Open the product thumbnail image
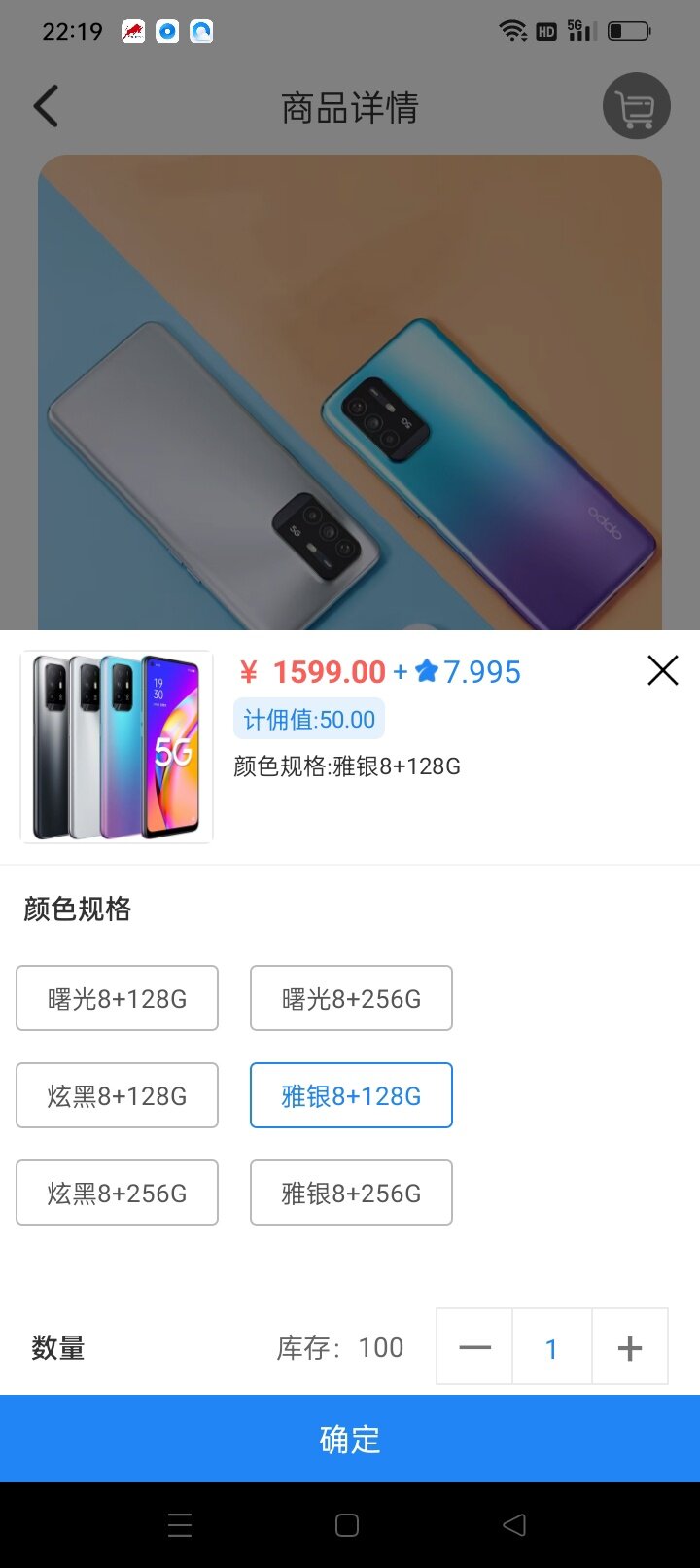The width and height of the screenshot is (700, 1568). (117, 746)
